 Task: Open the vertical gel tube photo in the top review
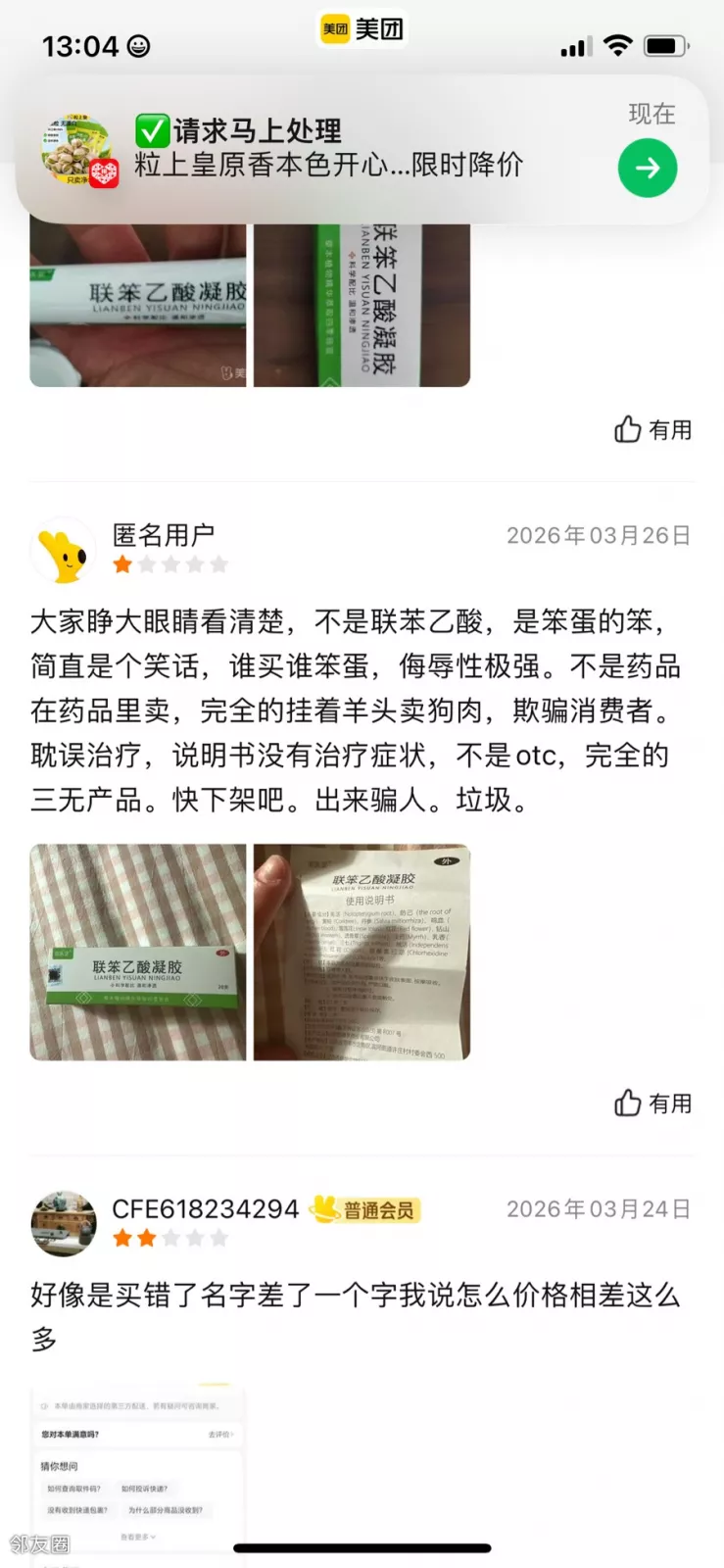pyautogui.click(x=362, y=306)
